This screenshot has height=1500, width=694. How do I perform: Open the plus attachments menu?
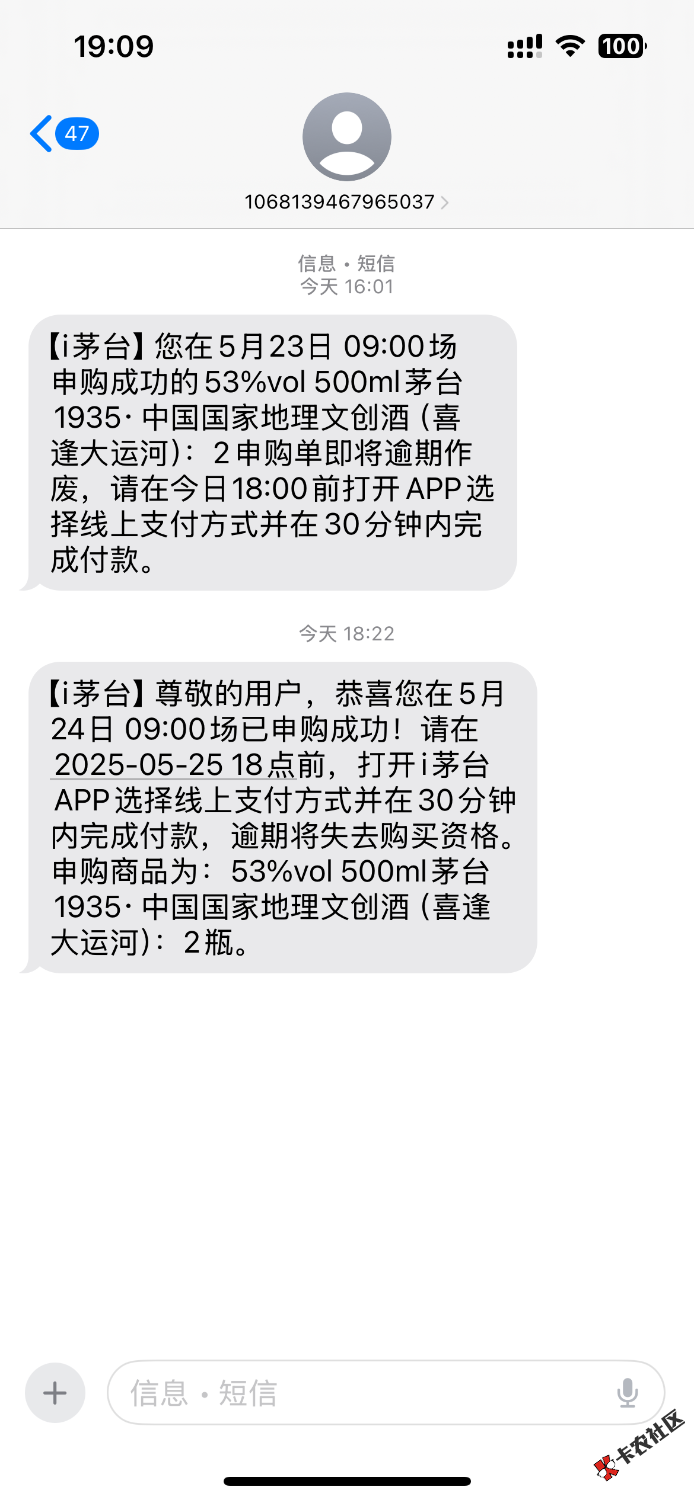55,1392
